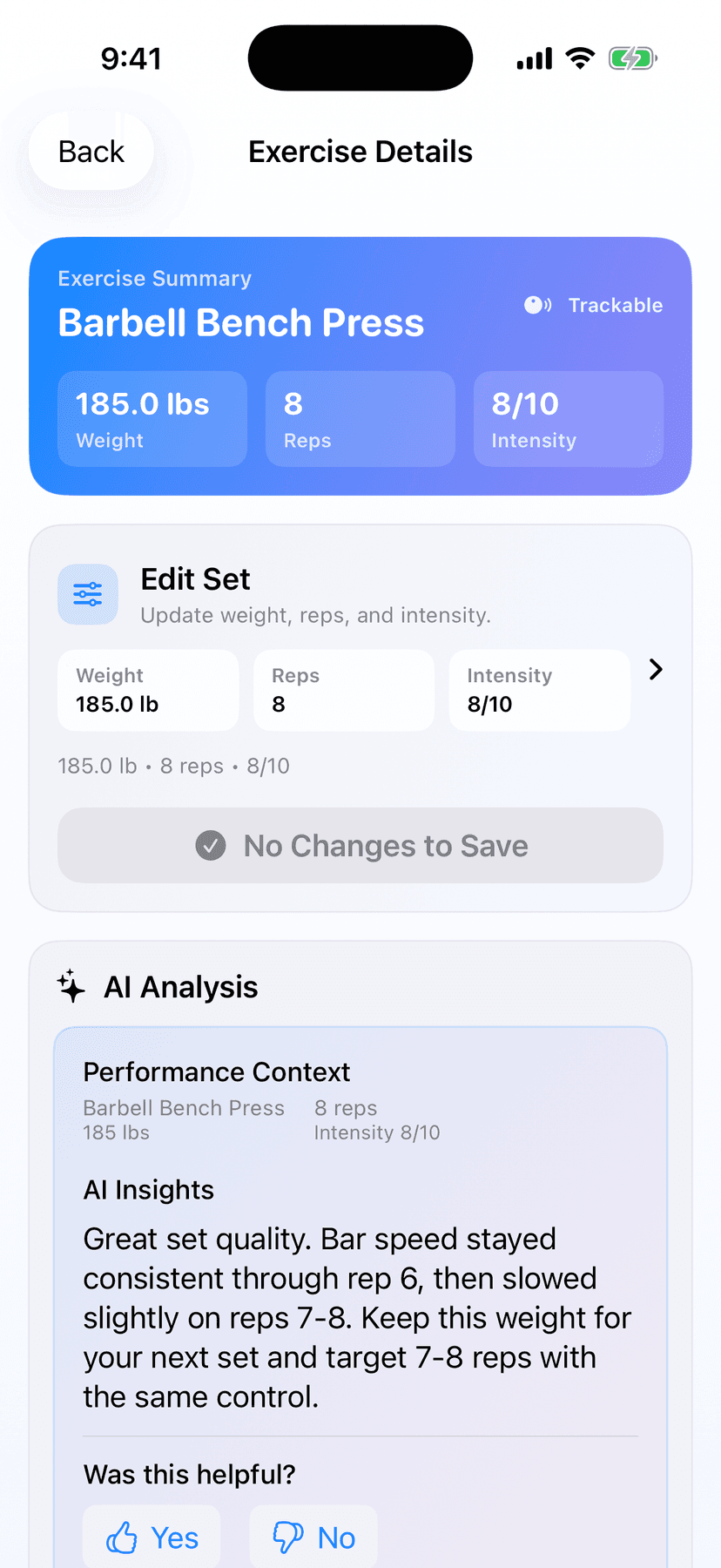Tap the thumbs-up icon next to Yes
The height and width of the screenshot is (1568, 721).
[125, 1536]
